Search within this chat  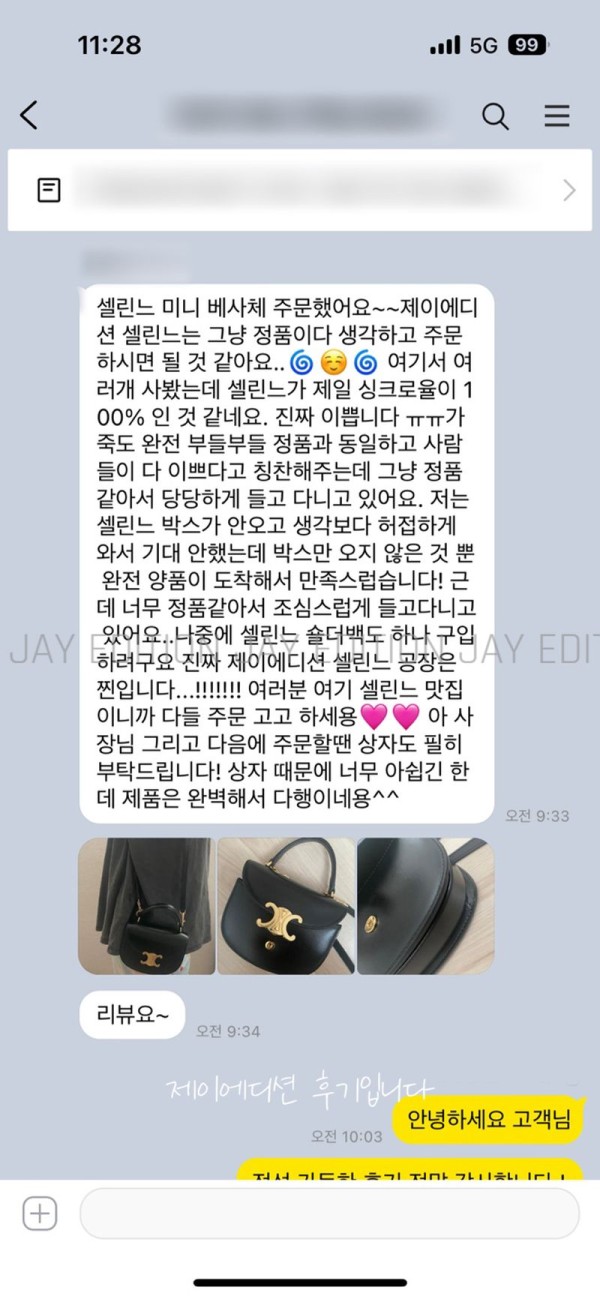click(495, 116)
